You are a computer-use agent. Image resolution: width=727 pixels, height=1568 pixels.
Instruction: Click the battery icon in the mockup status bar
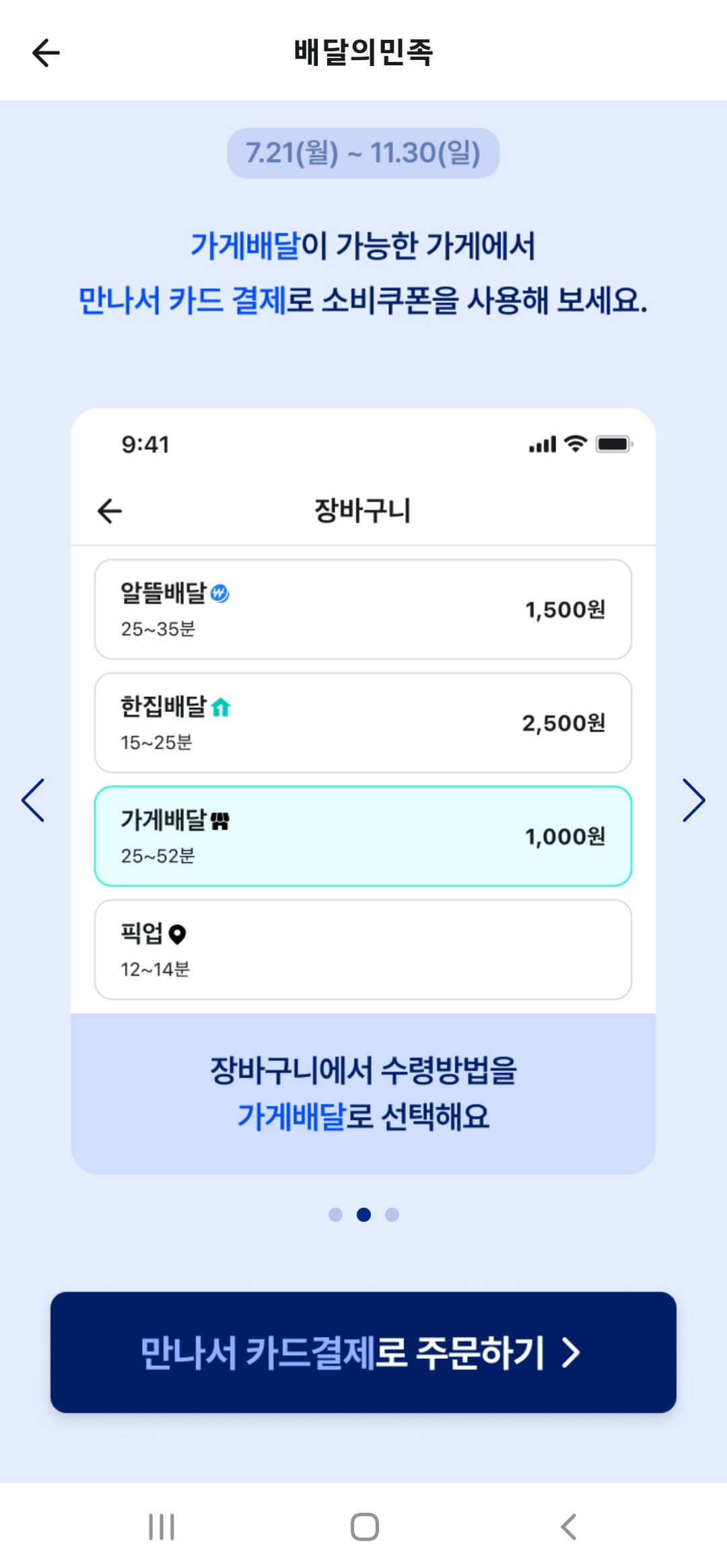pos(615,443)
